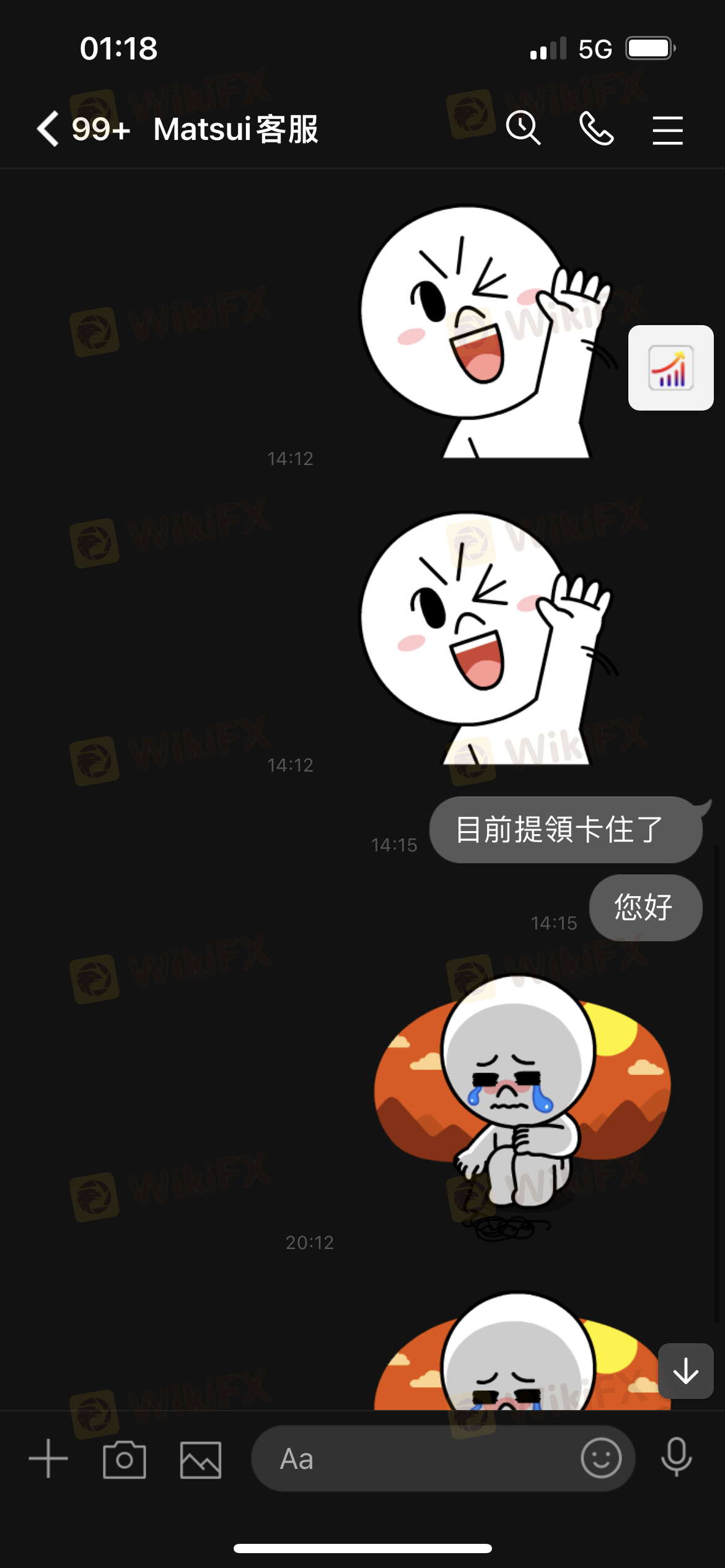Viewport: 725px width, 1568px height.
Task: Open the plus attachment menu
Action: tap(48, 1458)
